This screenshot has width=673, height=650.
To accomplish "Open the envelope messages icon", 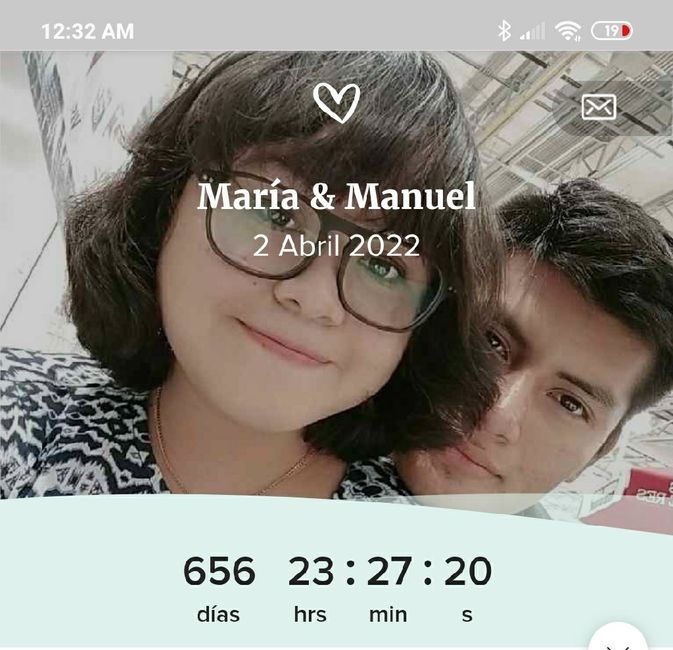I will point(599,107).
